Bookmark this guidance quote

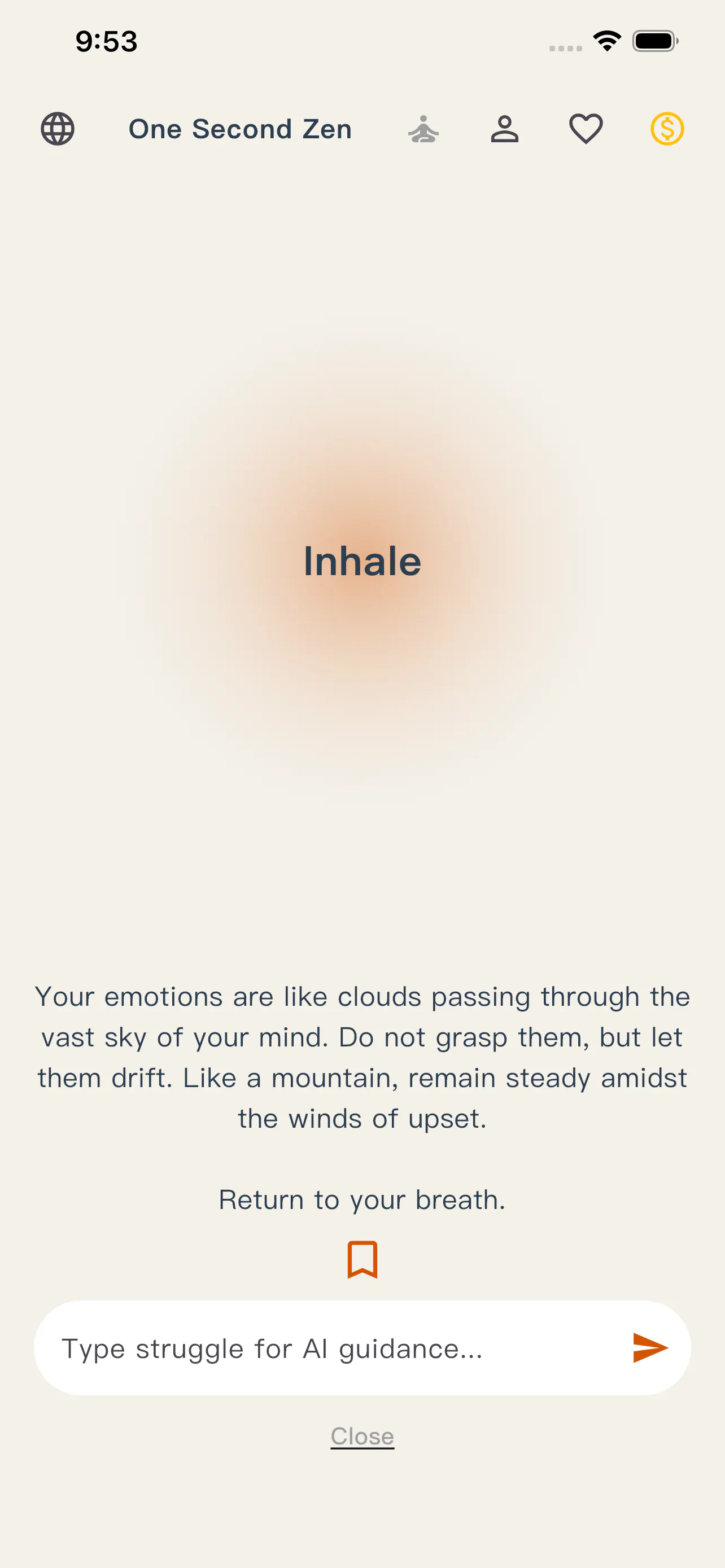pos(362,1260)
